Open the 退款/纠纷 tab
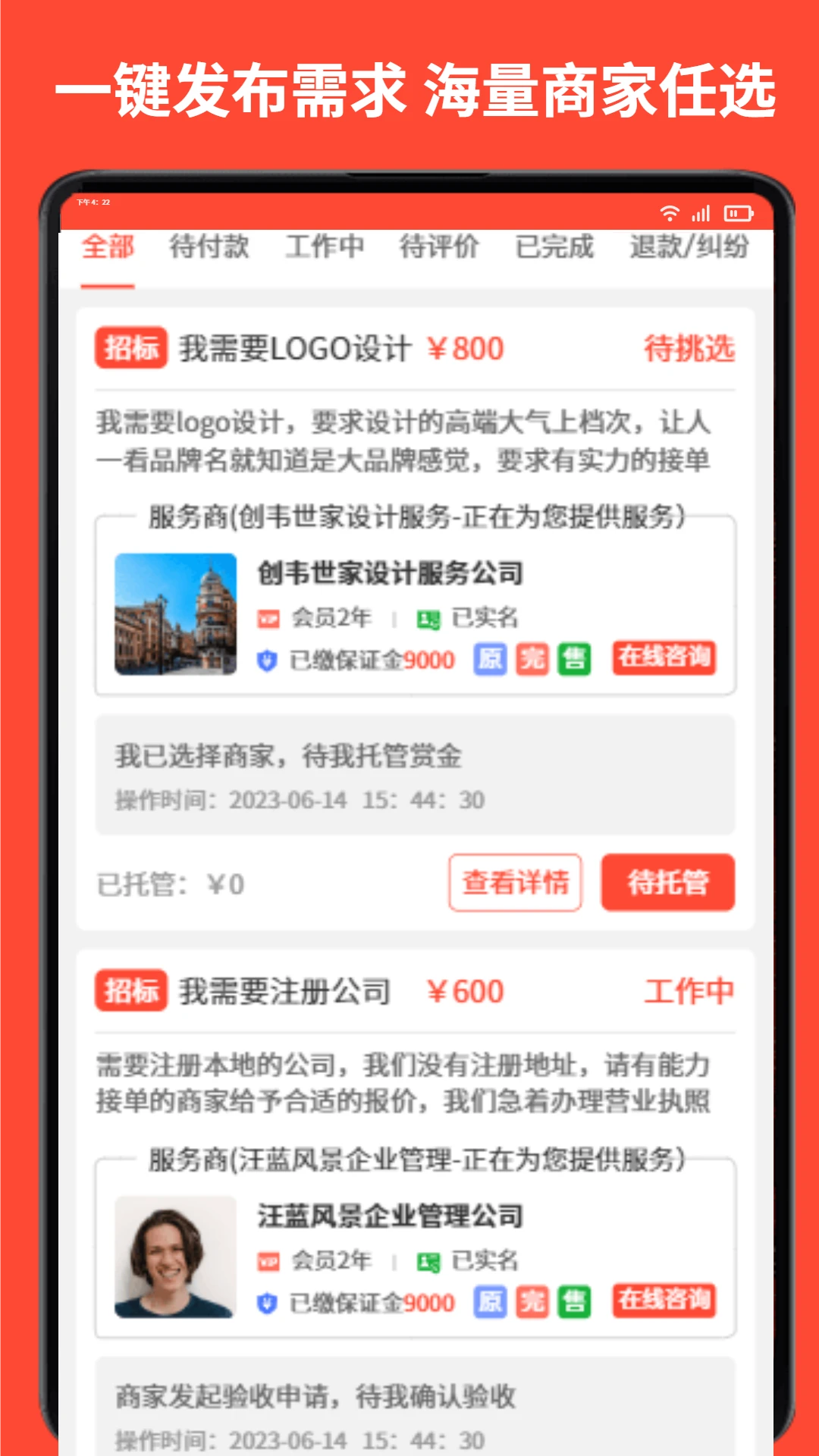The image size is (819, 1456). tap(689, 246)
